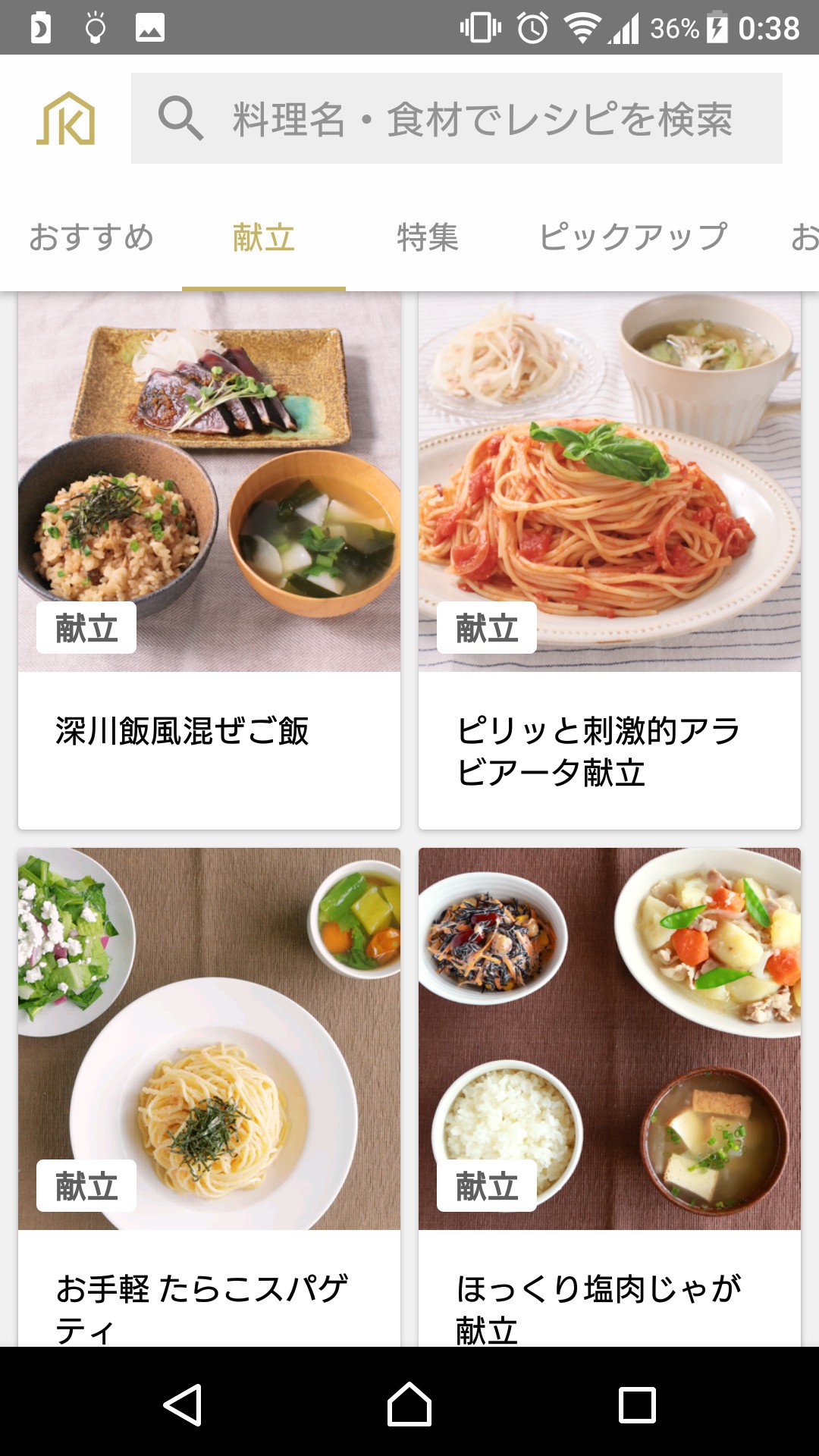
Task: Return to the device home screen
Action: (409, 1404)
